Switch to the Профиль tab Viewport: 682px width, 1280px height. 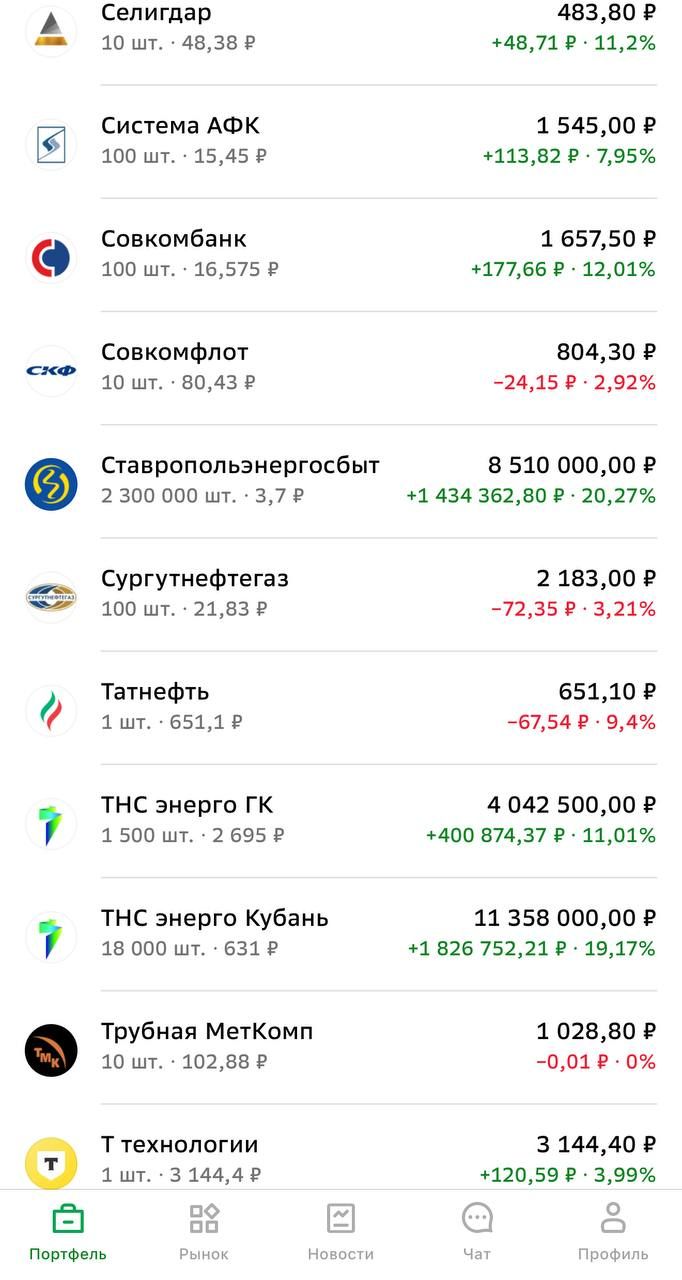click(613, 1232)
